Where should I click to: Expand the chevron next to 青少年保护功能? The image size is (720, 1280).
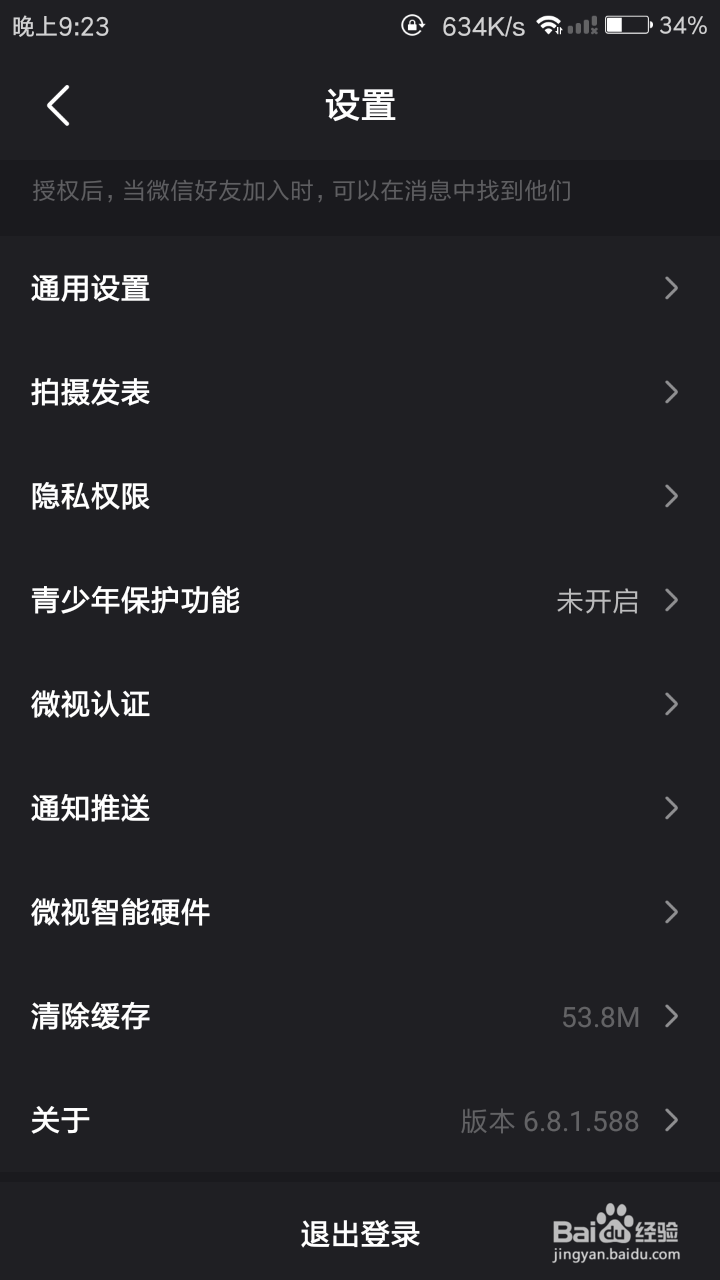point(671,600)
